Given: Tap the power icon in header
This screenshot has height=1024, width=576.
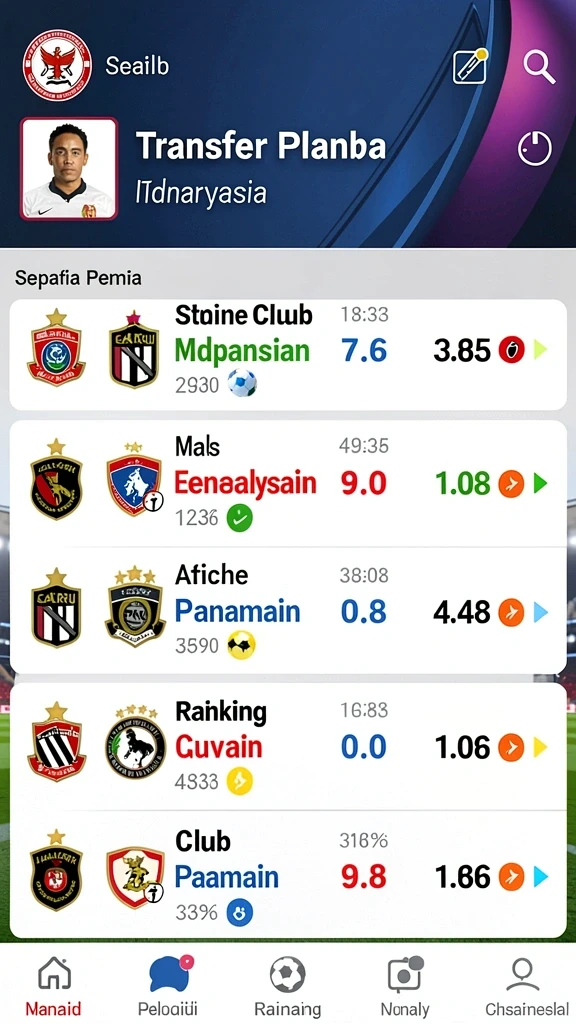Looking at the screenshot, I should coord(535,148).
